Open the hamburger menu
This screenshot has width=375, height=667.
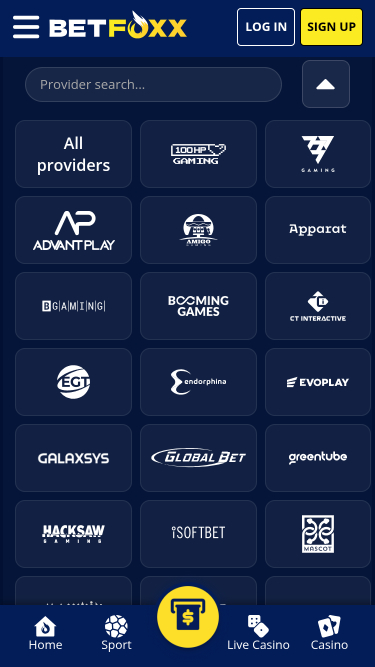[x=26, y=27]
